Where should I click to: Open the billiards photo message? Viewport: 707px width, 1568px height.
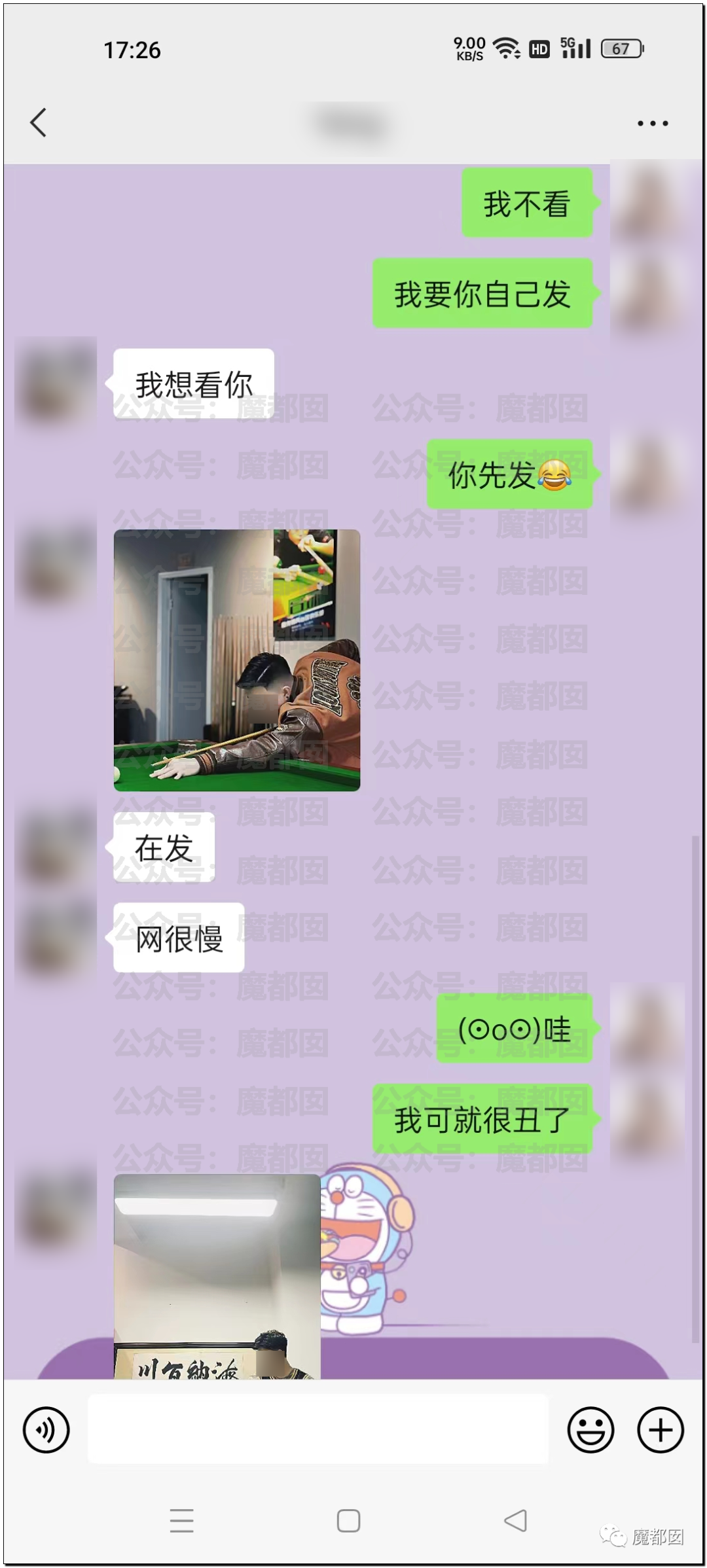click(x=237, y=660)
